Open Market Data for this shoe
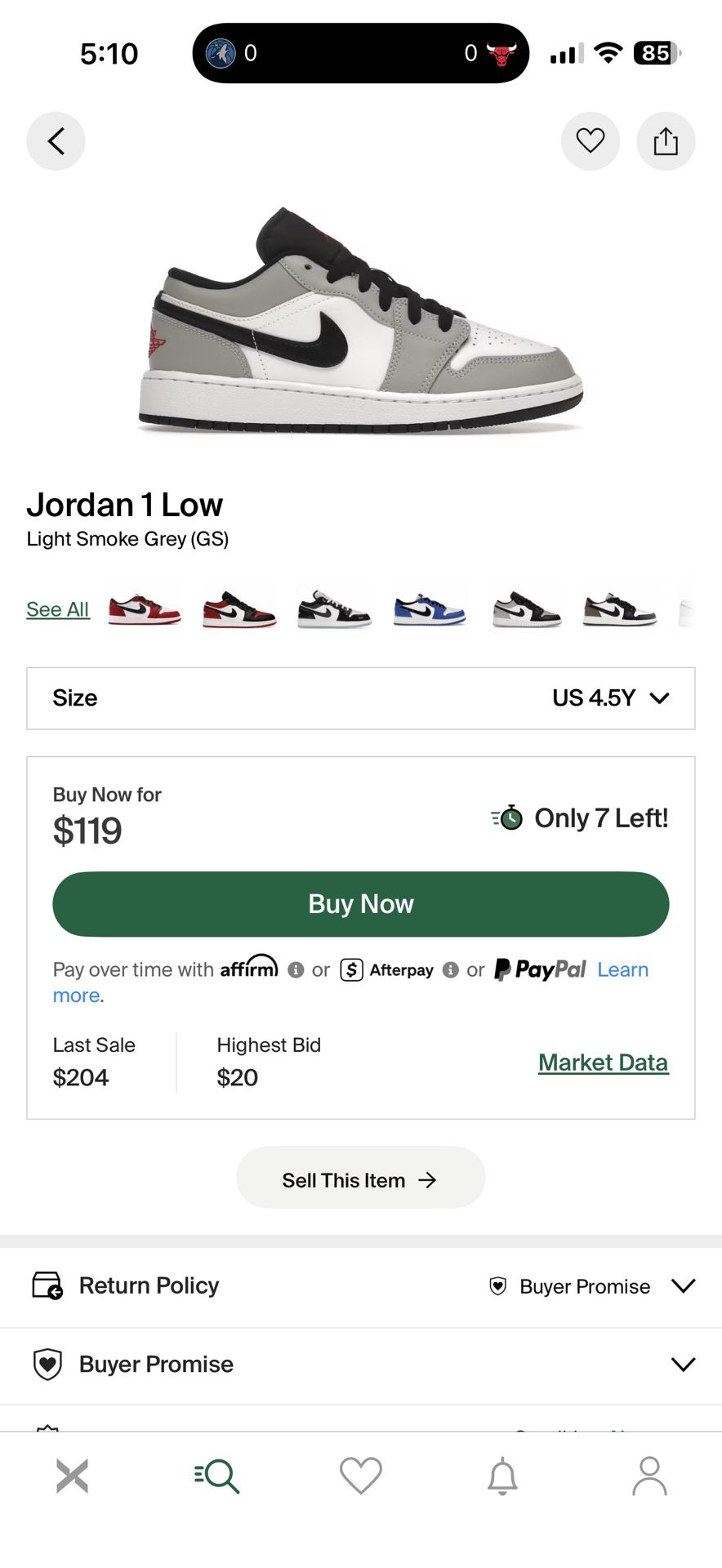The width and height of the screenshot is (722, 1568). 603,1062
